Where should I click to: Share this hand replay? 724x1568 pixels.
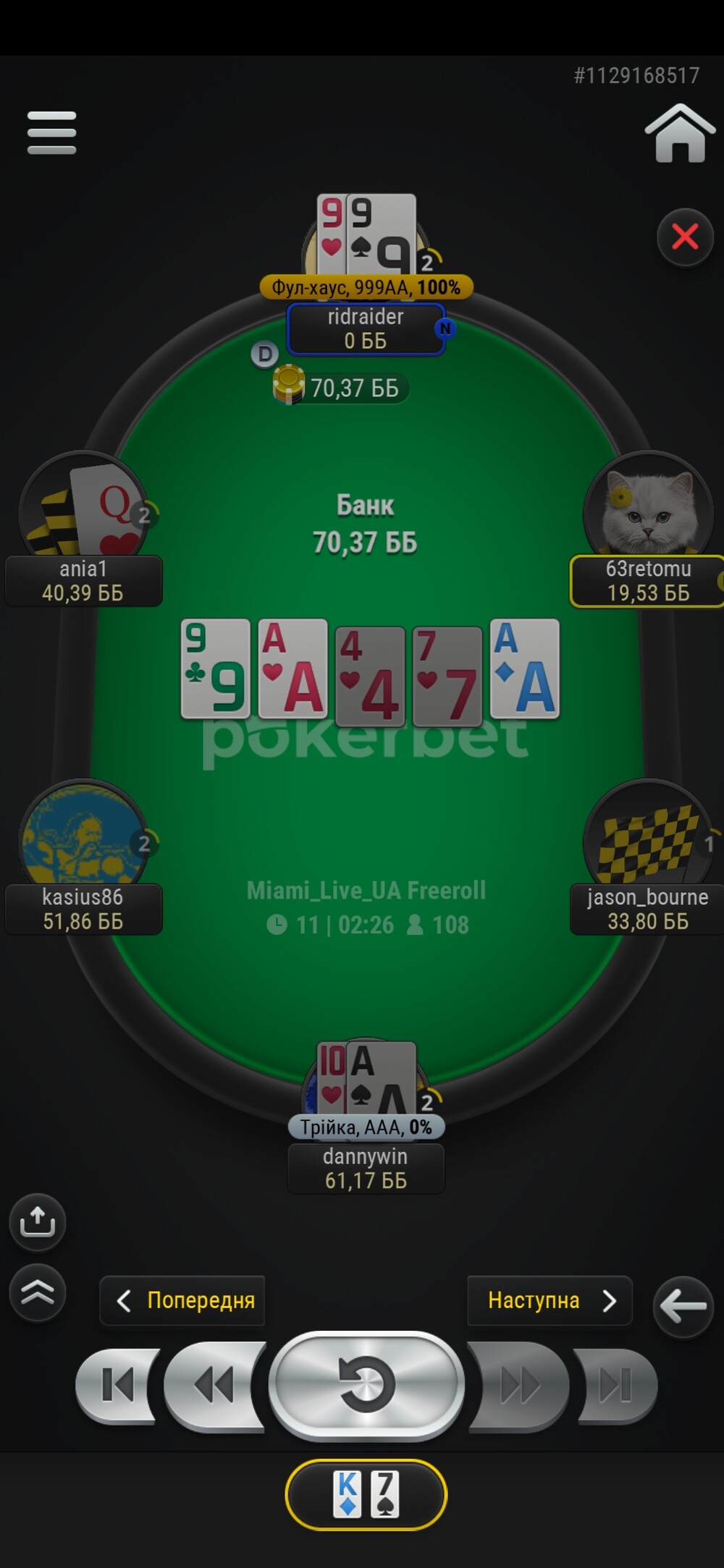38,1221
